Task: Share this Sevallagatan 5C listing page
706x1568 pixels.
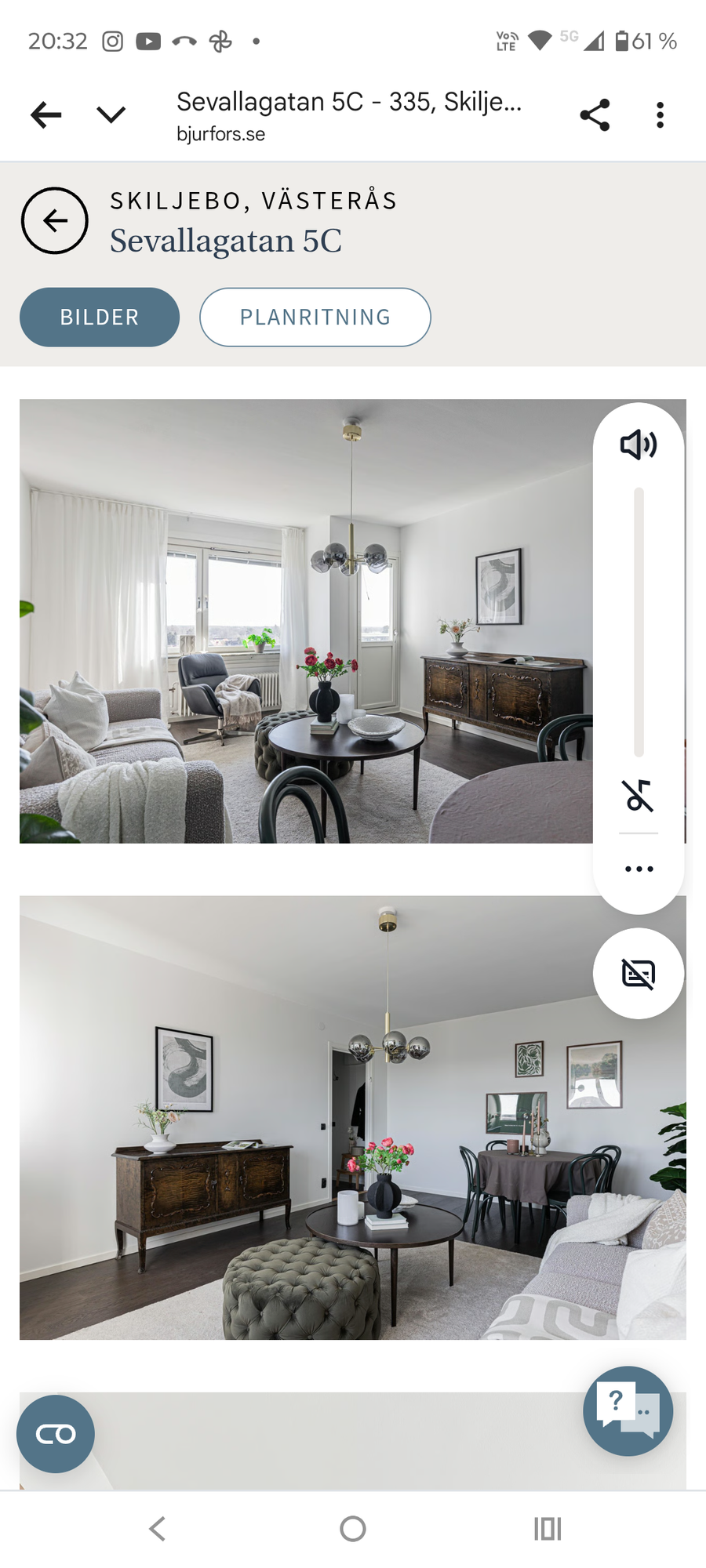Action: 595,115
